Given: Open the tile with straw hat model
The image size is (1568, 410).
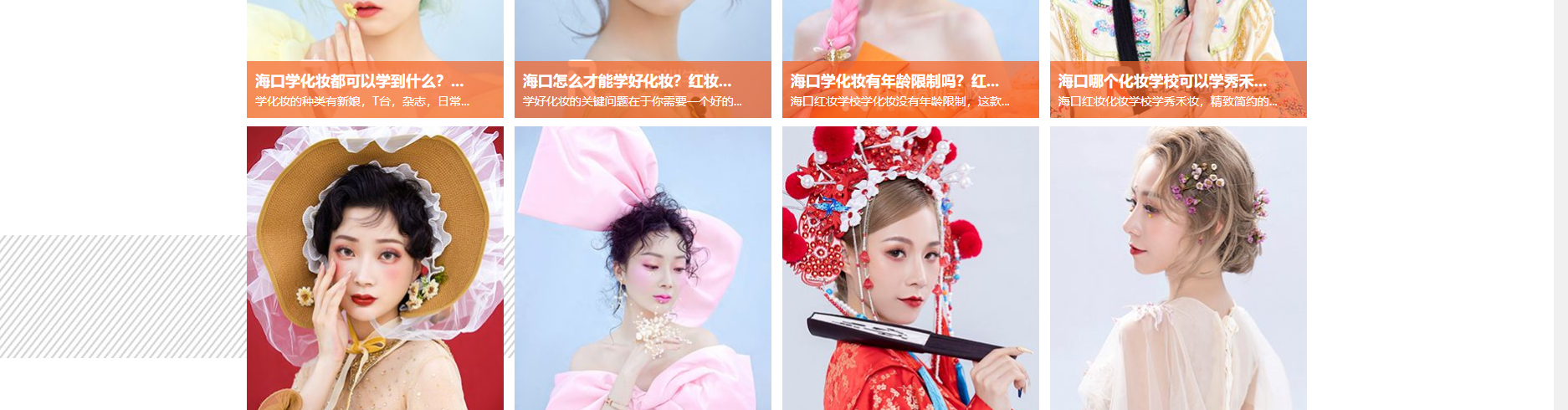Looking at the screenshot, I should [375, 268].
